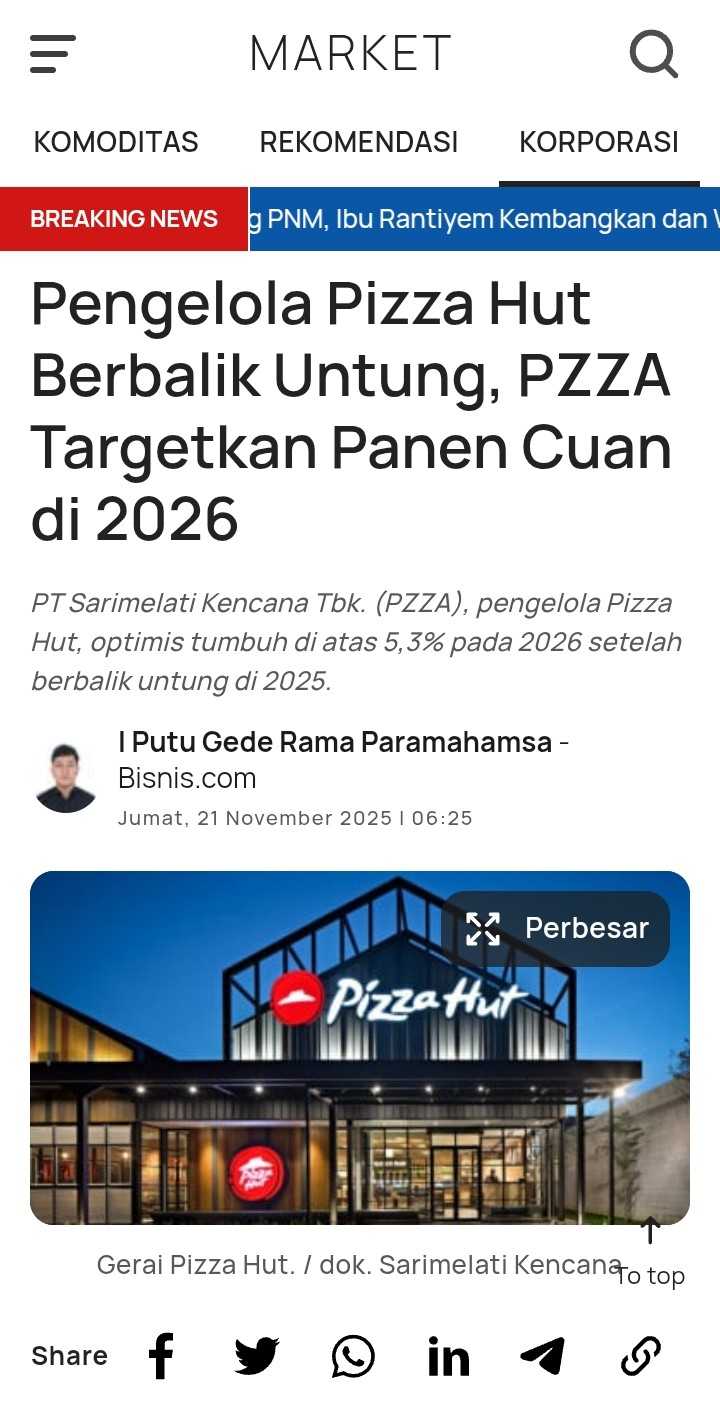This screenshot has height=1420, width=720.
Task: Jump back using To top
Action: 650,1251
